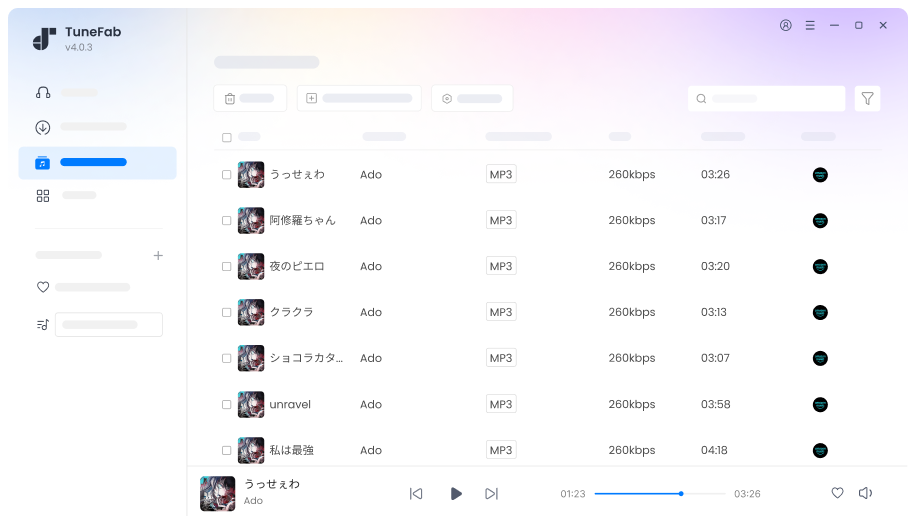Open the user account icon
The height and width of the screenshot is (524, 916).
click(x=786, y=25)
